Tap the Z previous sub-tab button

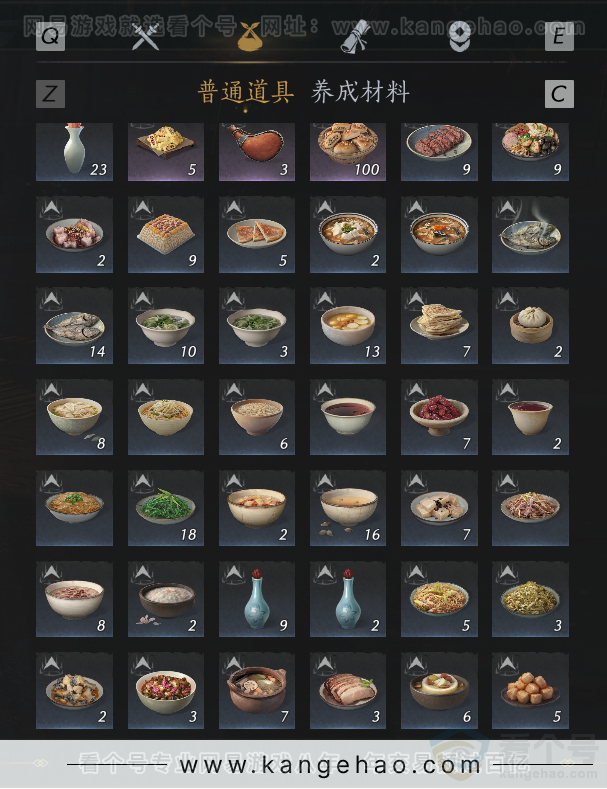click(50, 94)
